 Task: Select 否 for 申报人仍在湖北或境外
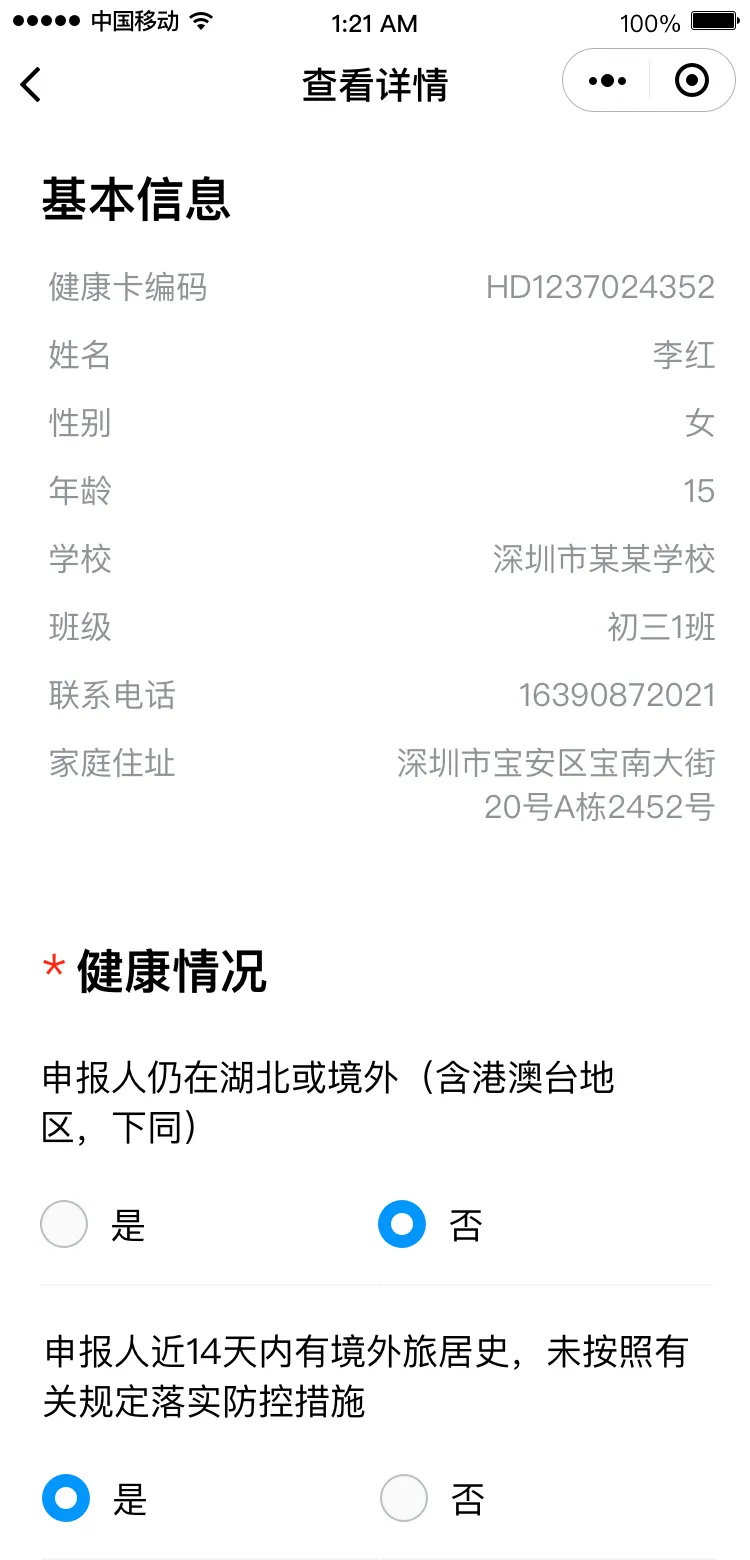402,1225
